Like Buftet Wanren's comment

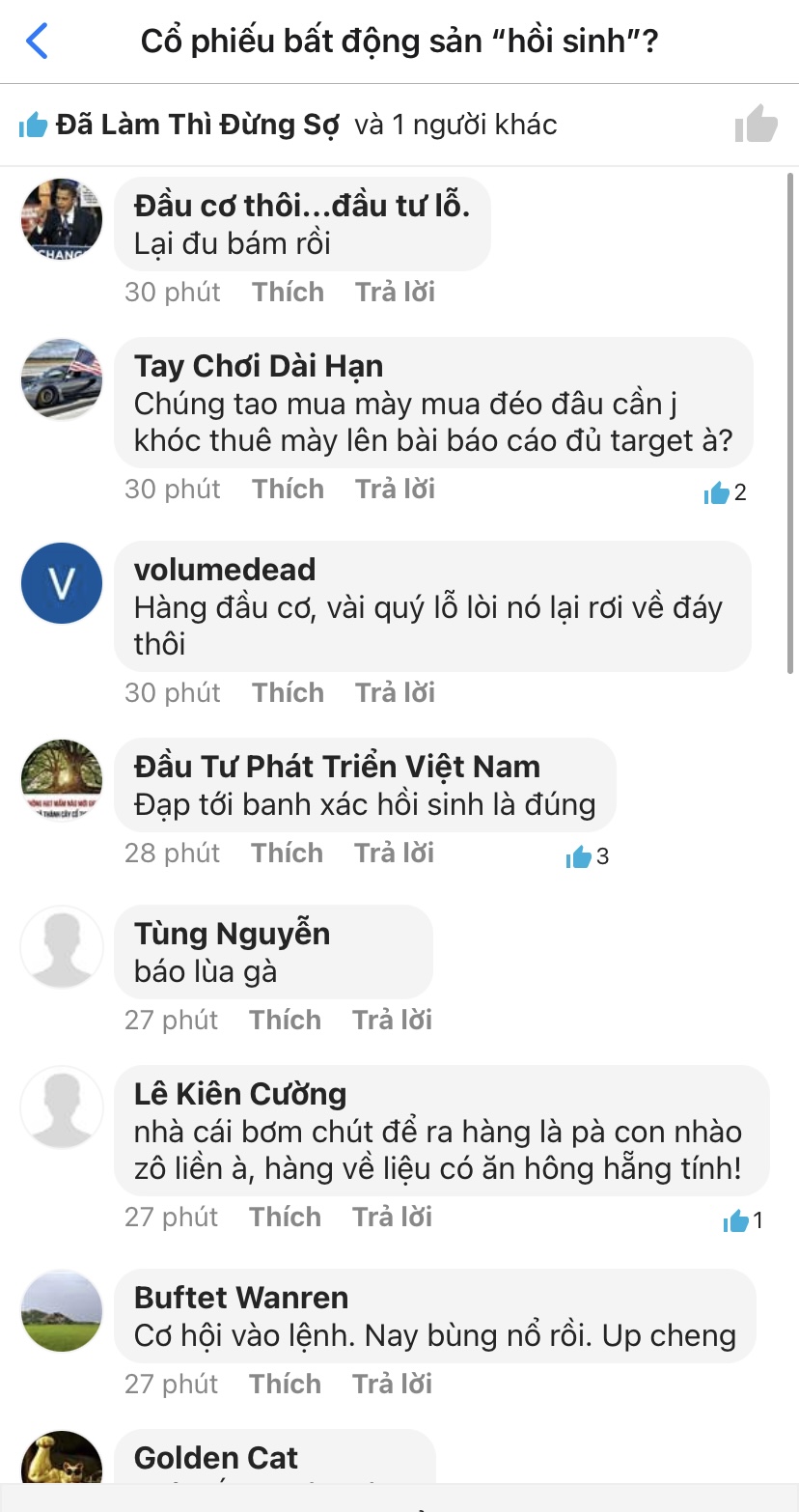(285, 1385)
